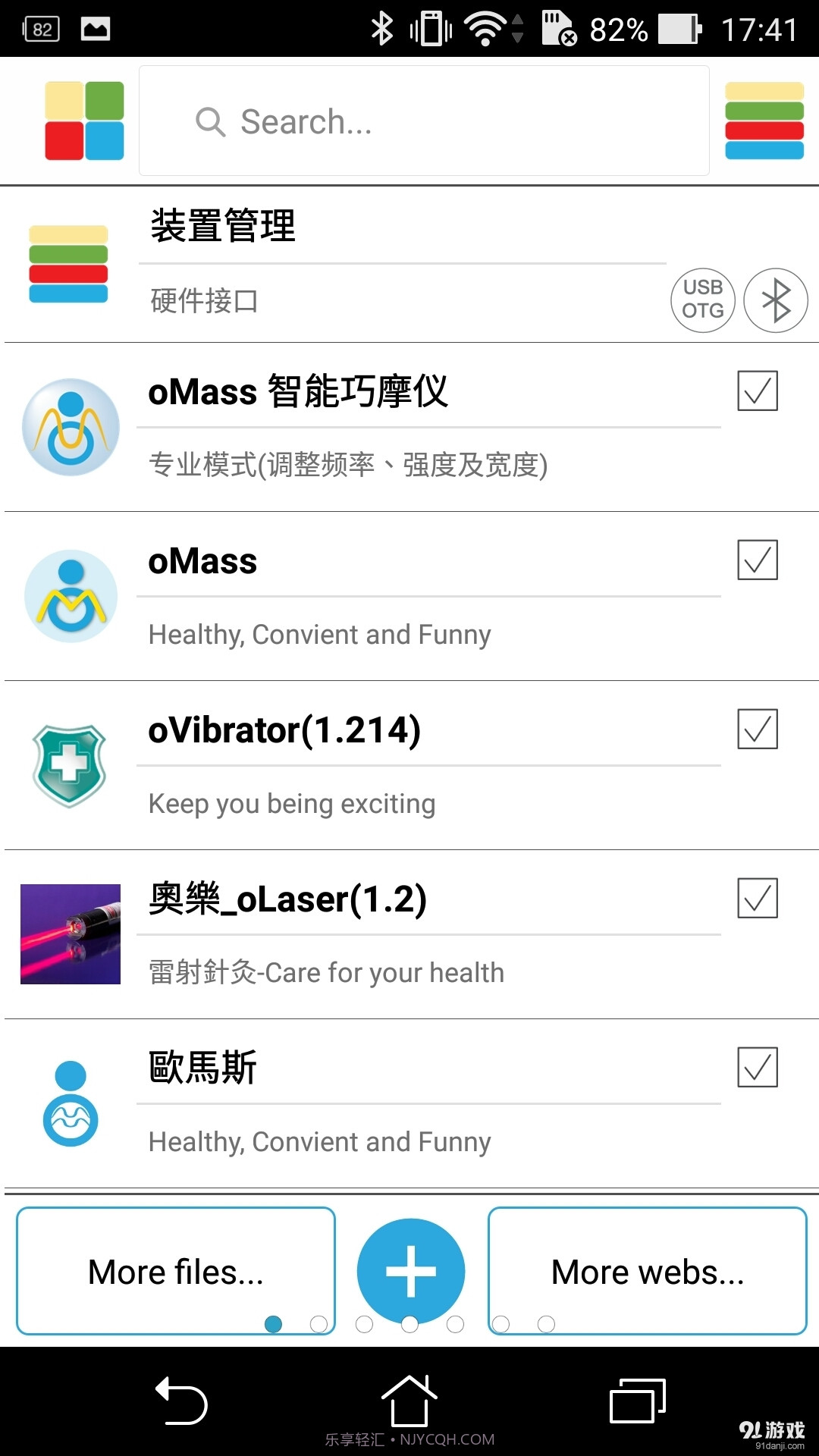Image resolution: width=819 pixels, height=1456 pixels.
Task: Open the 奧樂_oLaser laser pointer thumbnail
Action: (70, 934)
